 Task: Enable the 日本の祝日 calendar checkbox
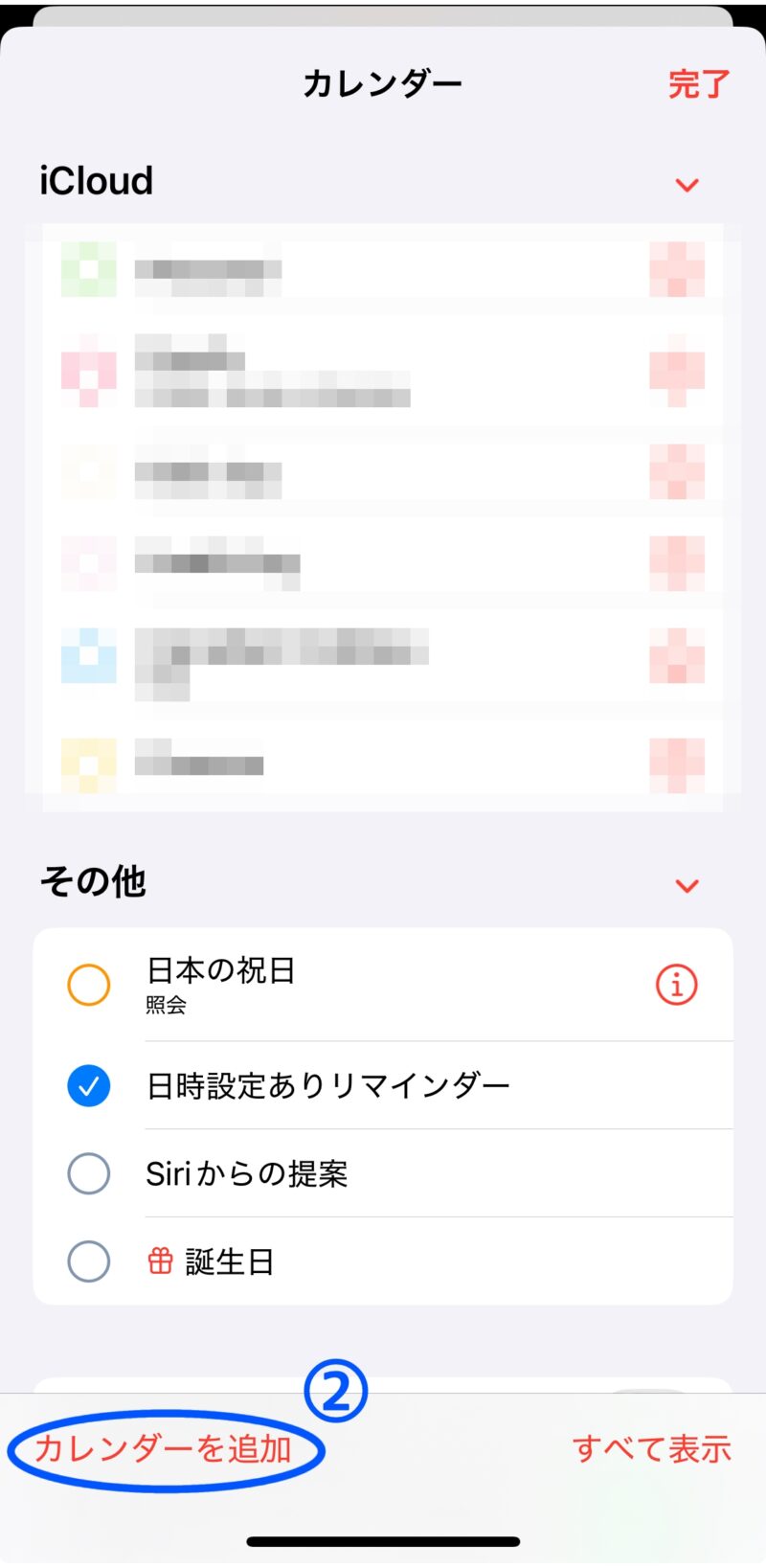click(89, 985)
